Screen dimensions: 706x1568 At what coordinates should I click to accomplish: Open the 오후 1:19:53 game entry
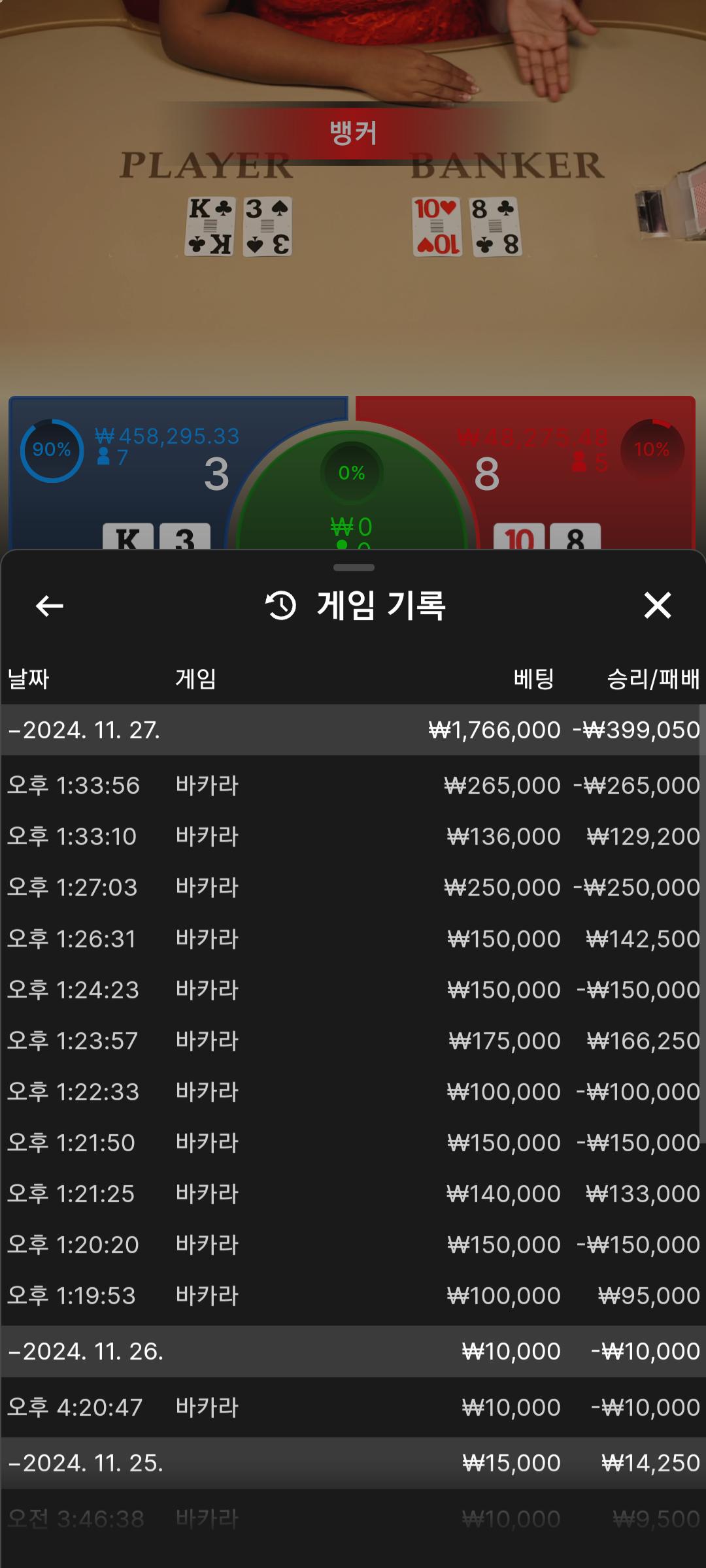pyautogui.click(x=353, y=1296)
